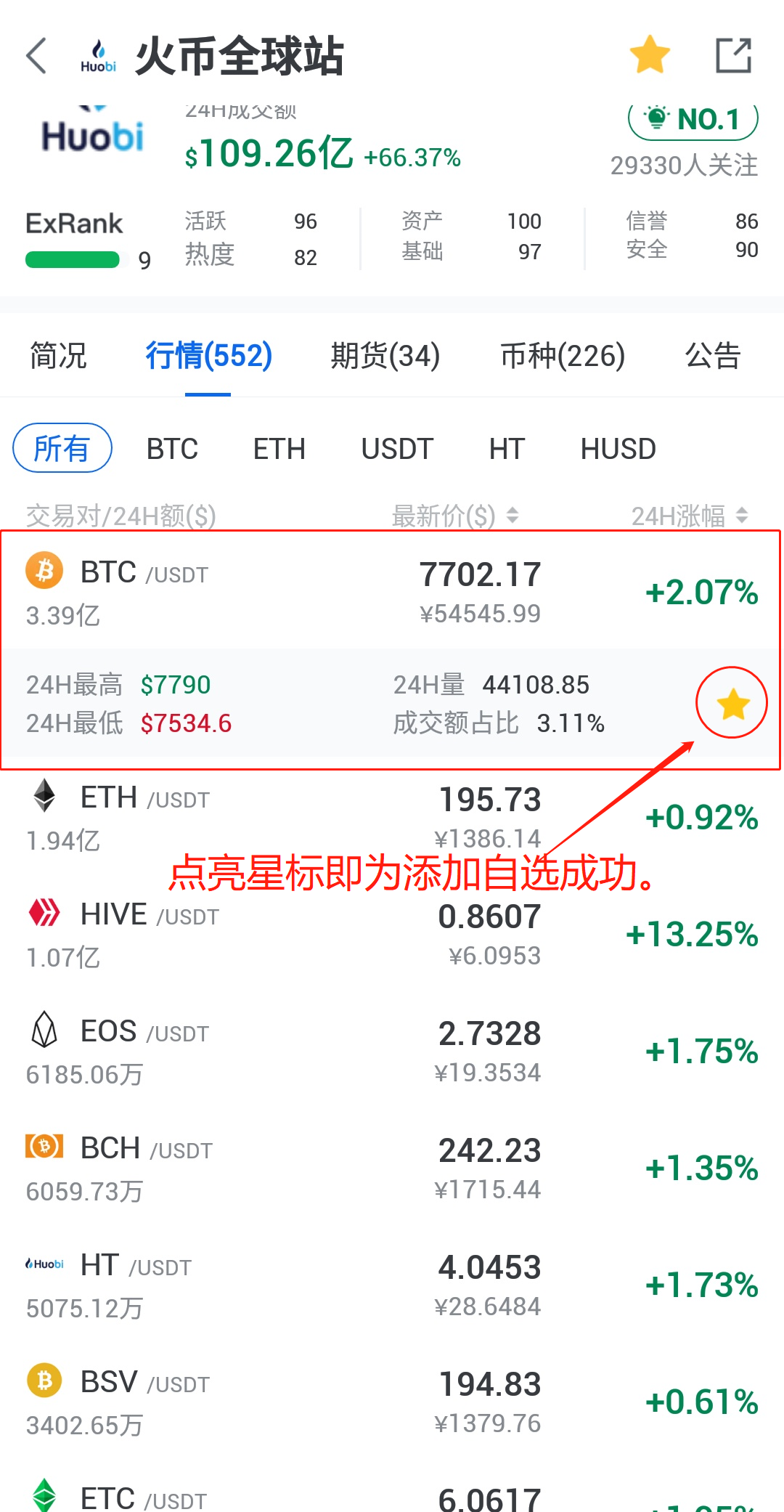784x1512 pixels.
Task: Open the share icon in the header
Action: tap(733, 55)
